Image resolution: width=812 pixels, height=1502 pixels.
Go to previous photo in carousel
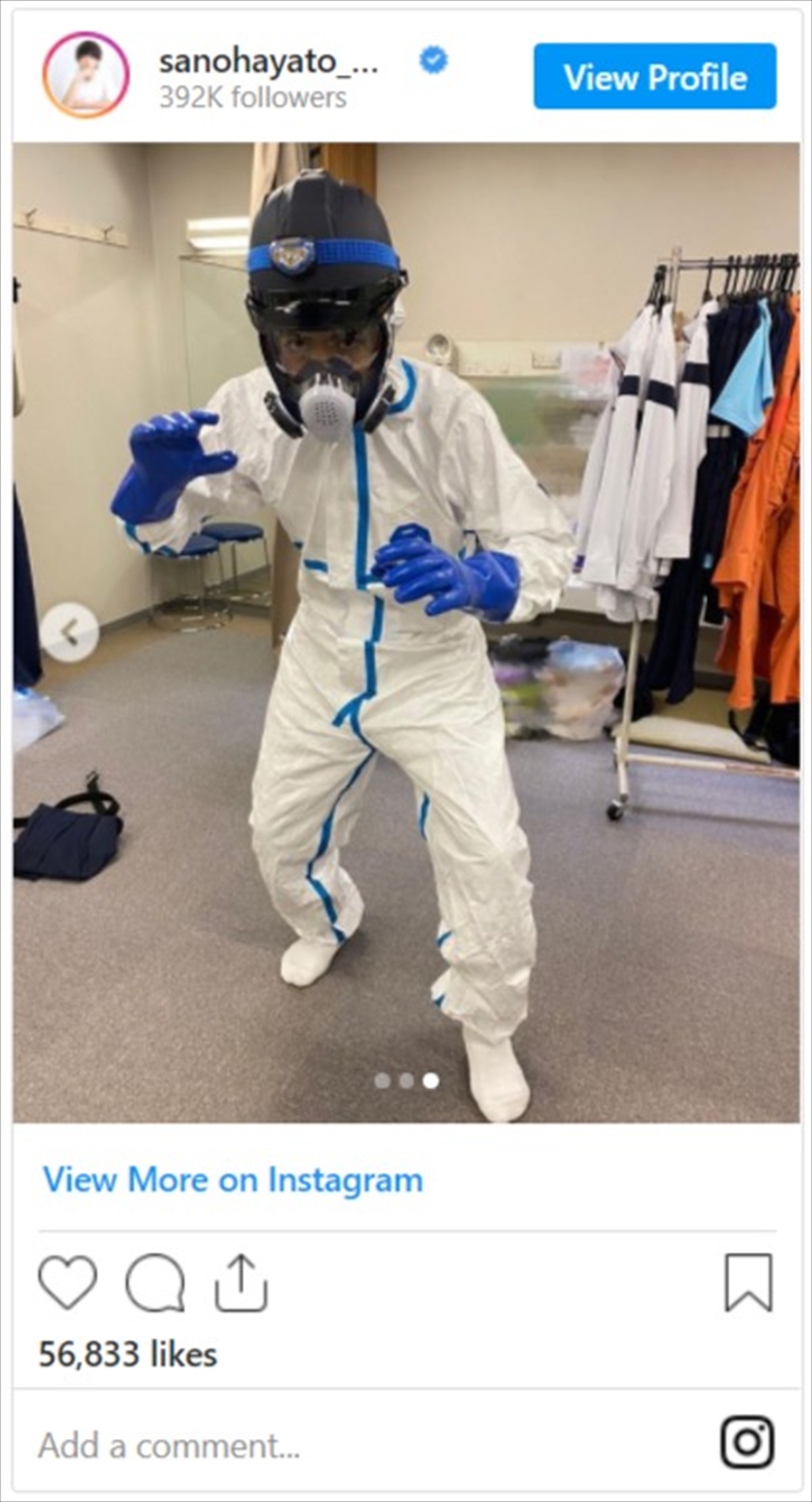click(x=69, y=632)
